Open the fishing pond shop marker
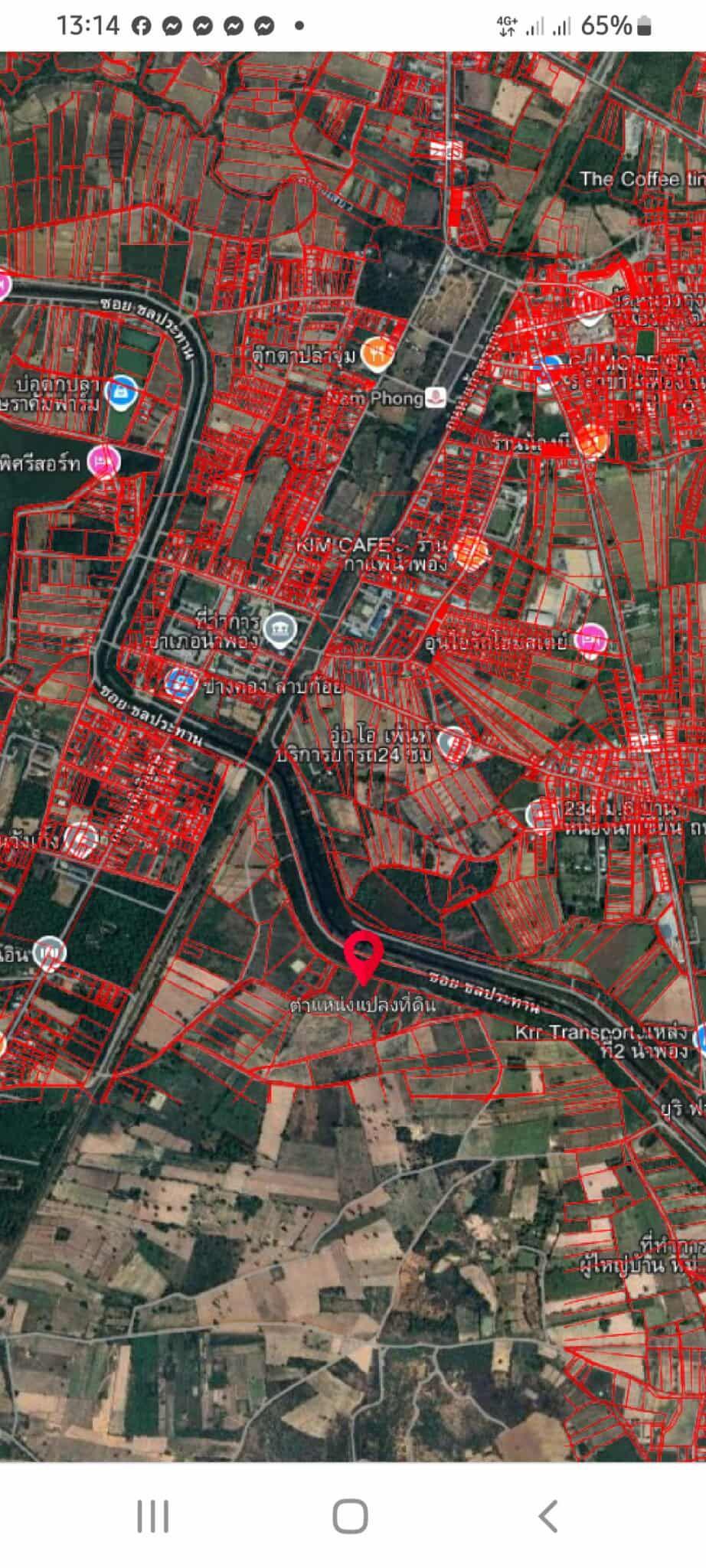Screen dimensions: 706x1568 tap(122, 391)
